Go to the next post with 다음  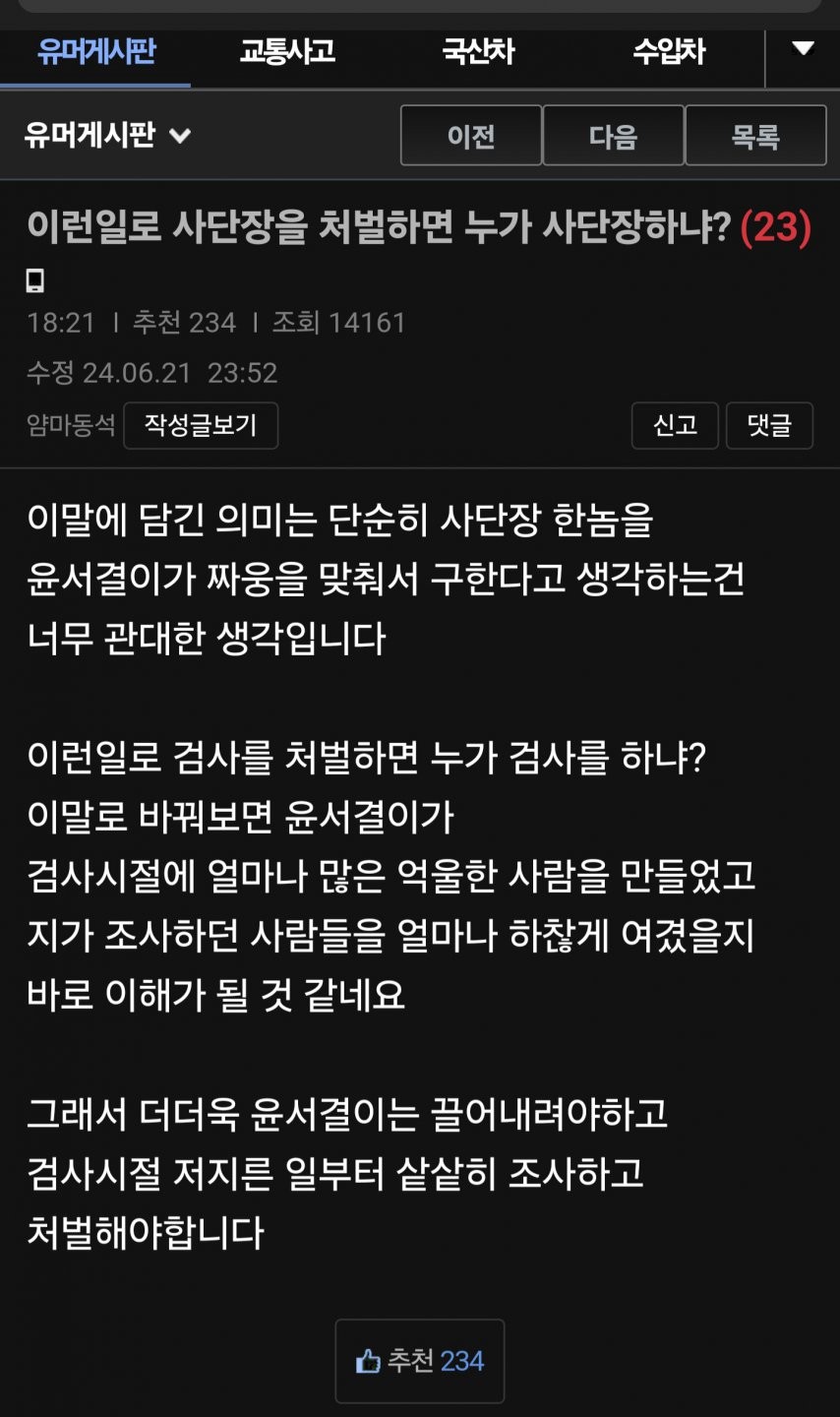(613, 135)
